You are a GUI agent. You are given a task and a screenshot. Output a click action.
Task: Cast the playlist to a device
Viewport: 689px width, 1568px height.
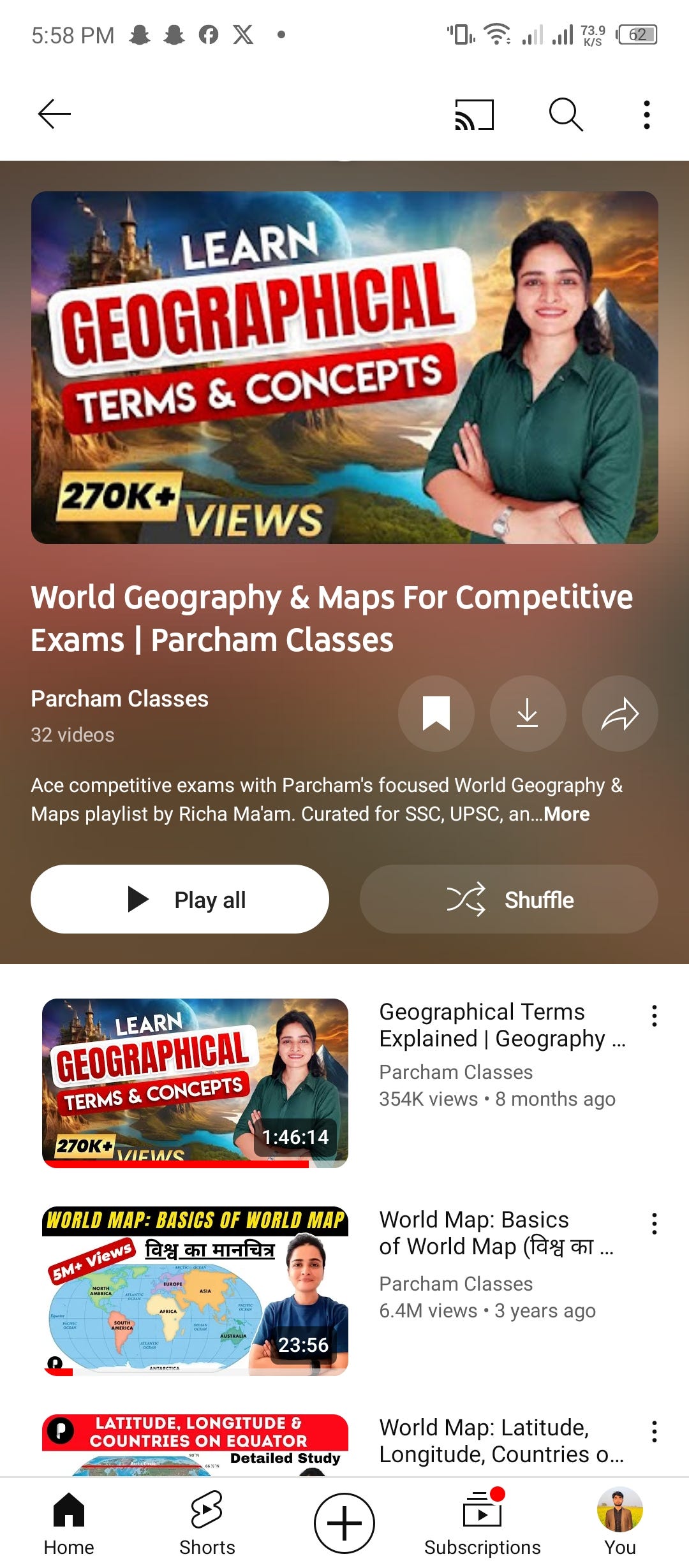(474, 115)
